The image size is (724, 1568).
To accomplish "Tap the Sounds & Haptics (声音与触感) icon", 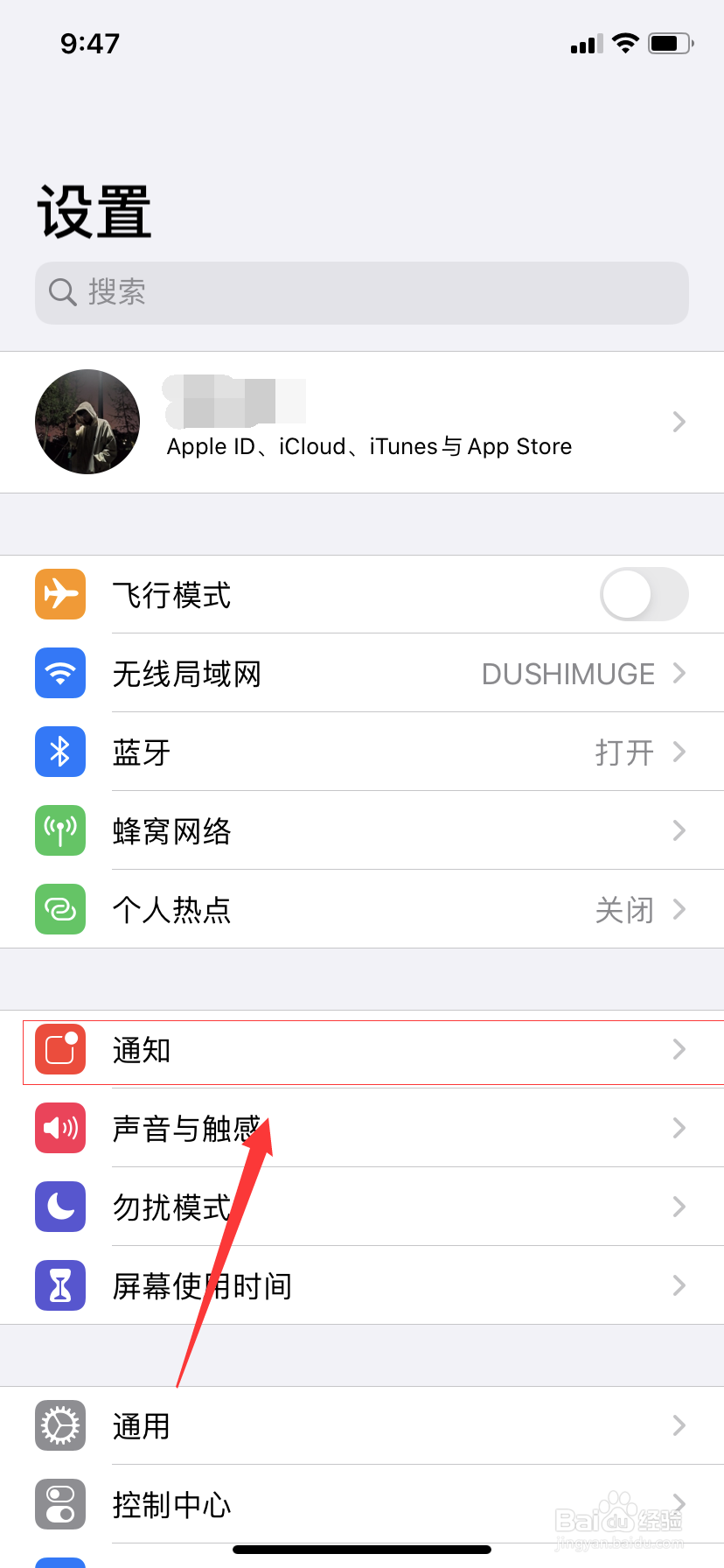I will click(59, 1128).
